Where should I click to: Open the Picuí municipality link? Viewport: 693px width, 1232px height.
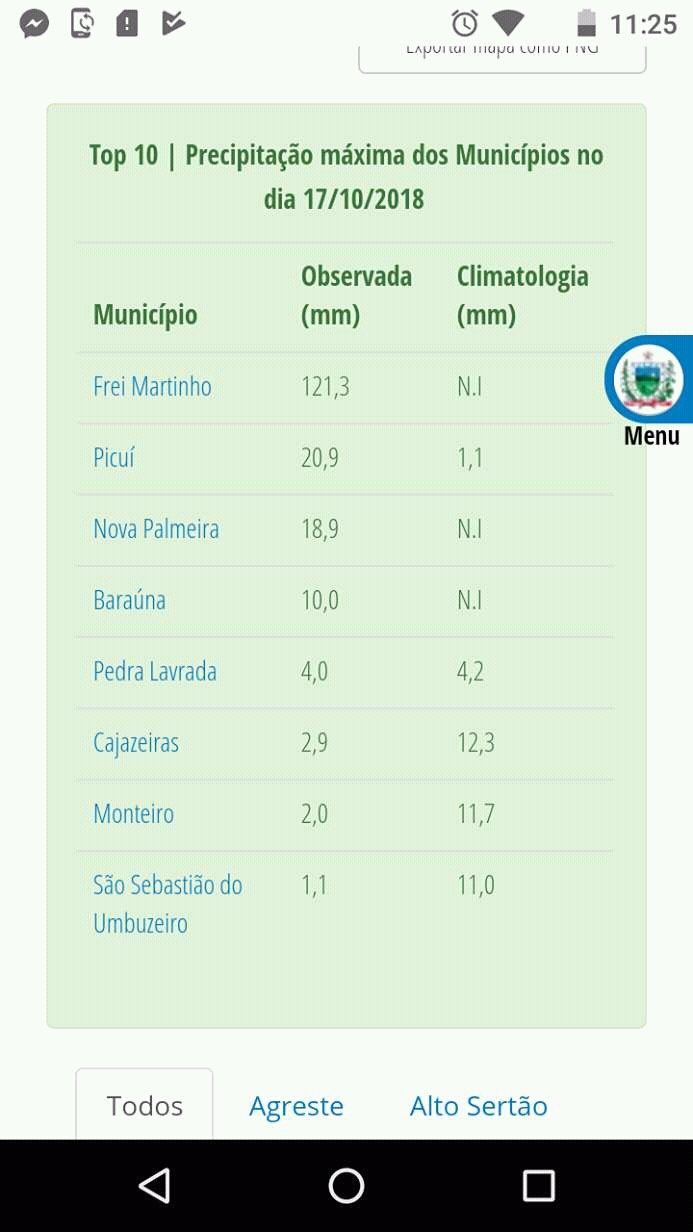(x=114, y=458)
